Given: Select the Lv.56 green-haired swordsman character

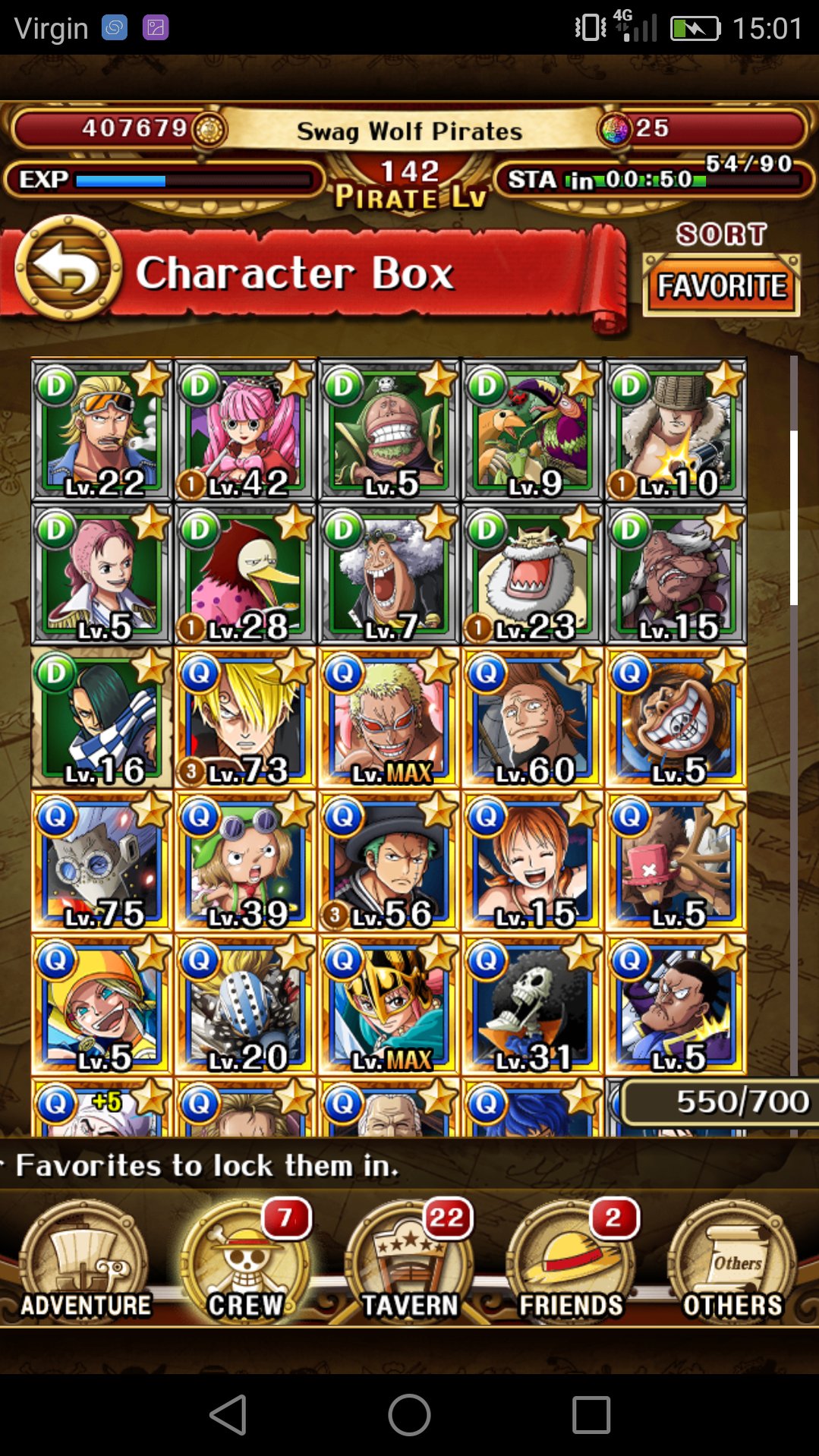Looking at the screenshot, I should click(x=389, y=861).
